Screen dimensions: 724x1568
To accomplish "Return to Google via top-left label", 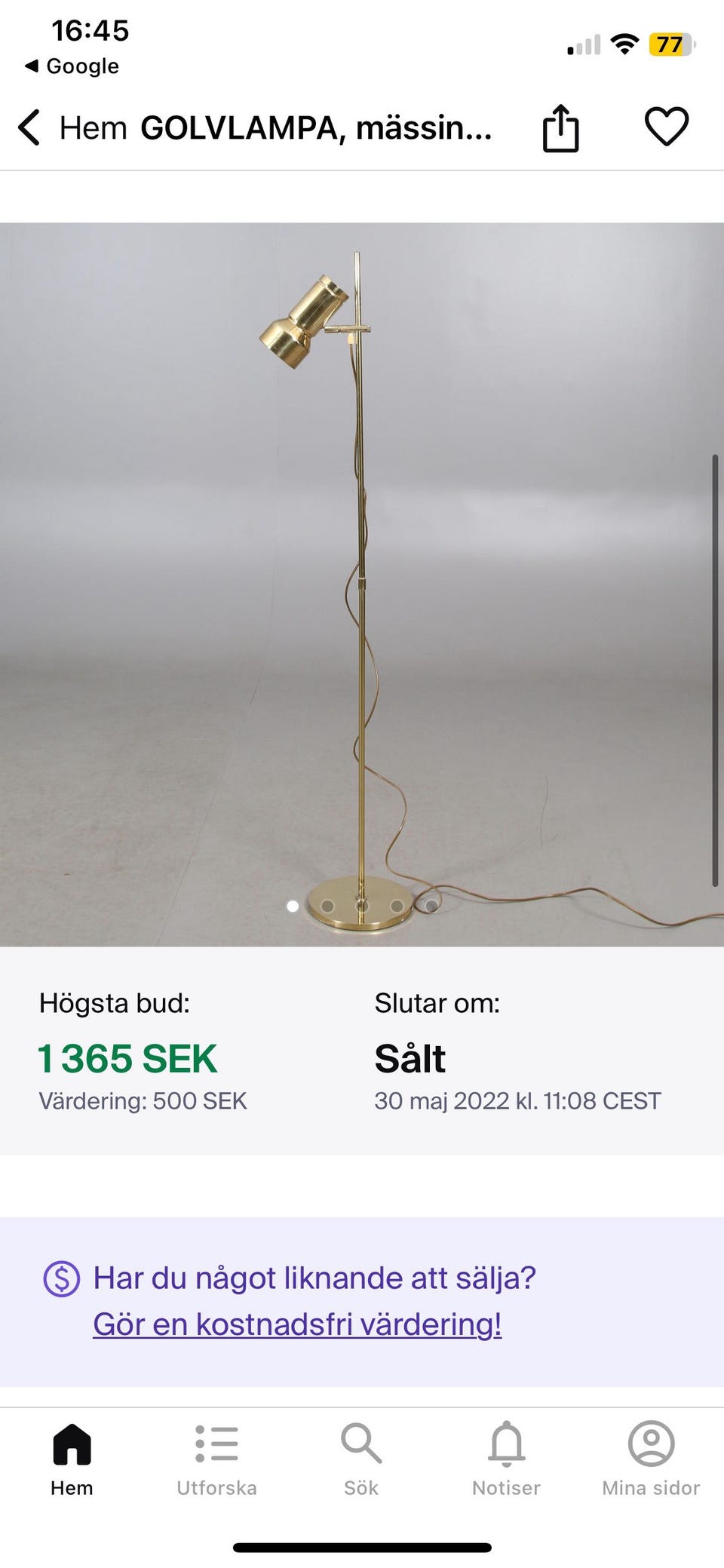I will point(72,66).
